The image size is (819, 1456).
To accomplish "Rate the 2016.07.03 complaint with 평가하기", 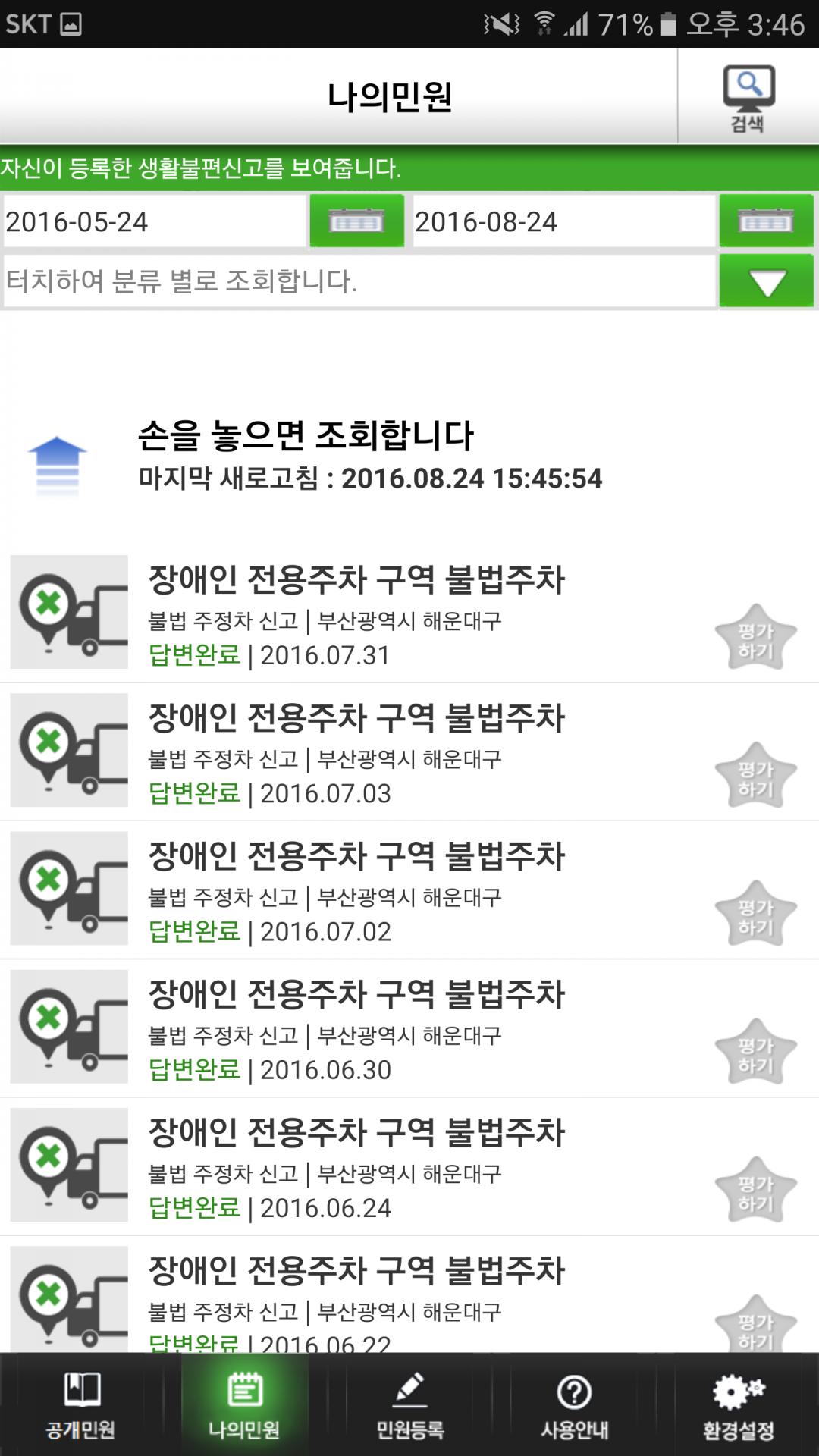I will [755, 777].
